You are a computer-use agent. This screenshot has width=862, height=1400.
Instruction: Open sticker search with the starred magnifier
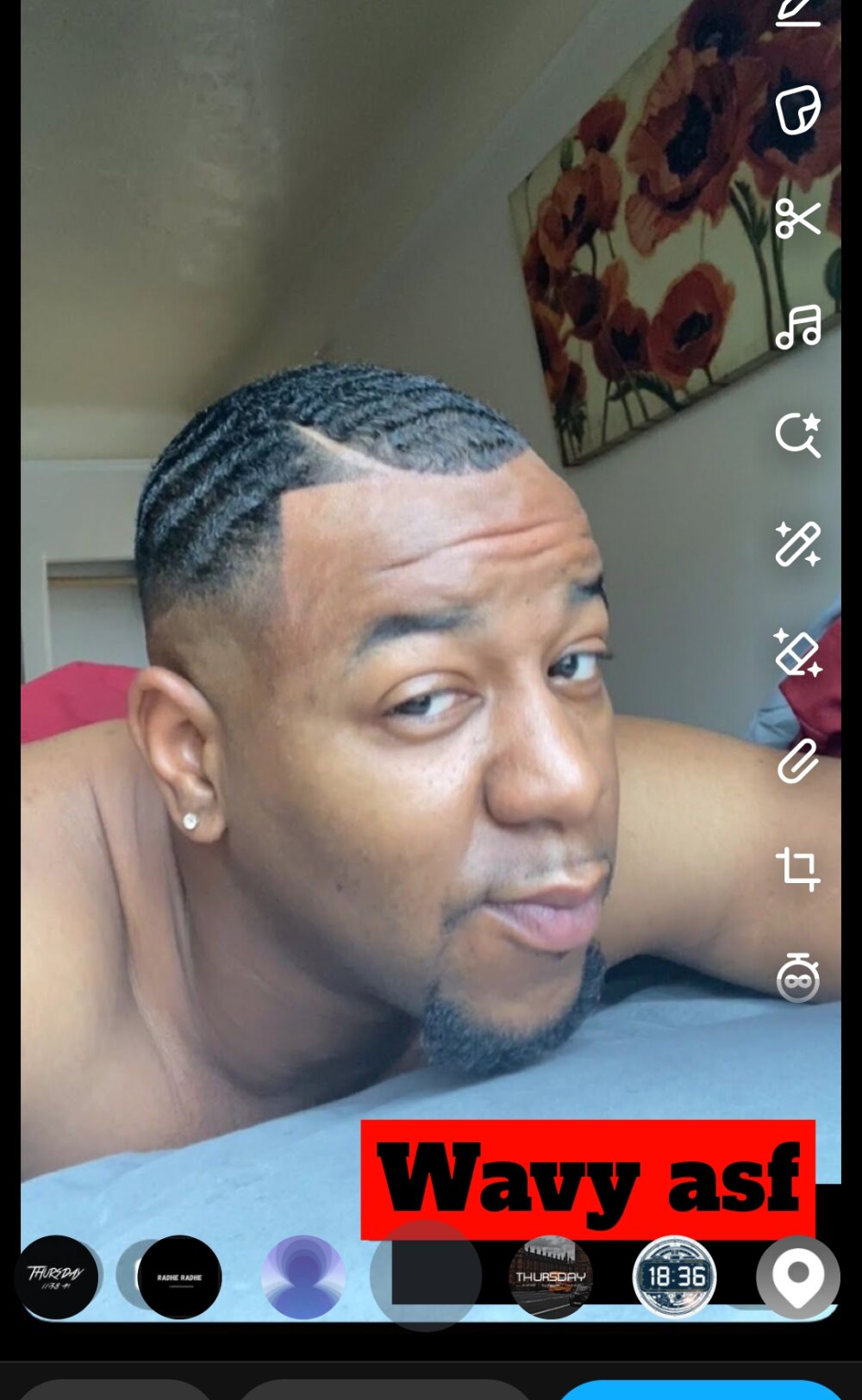pyautogui.click(x=799, y=431)
